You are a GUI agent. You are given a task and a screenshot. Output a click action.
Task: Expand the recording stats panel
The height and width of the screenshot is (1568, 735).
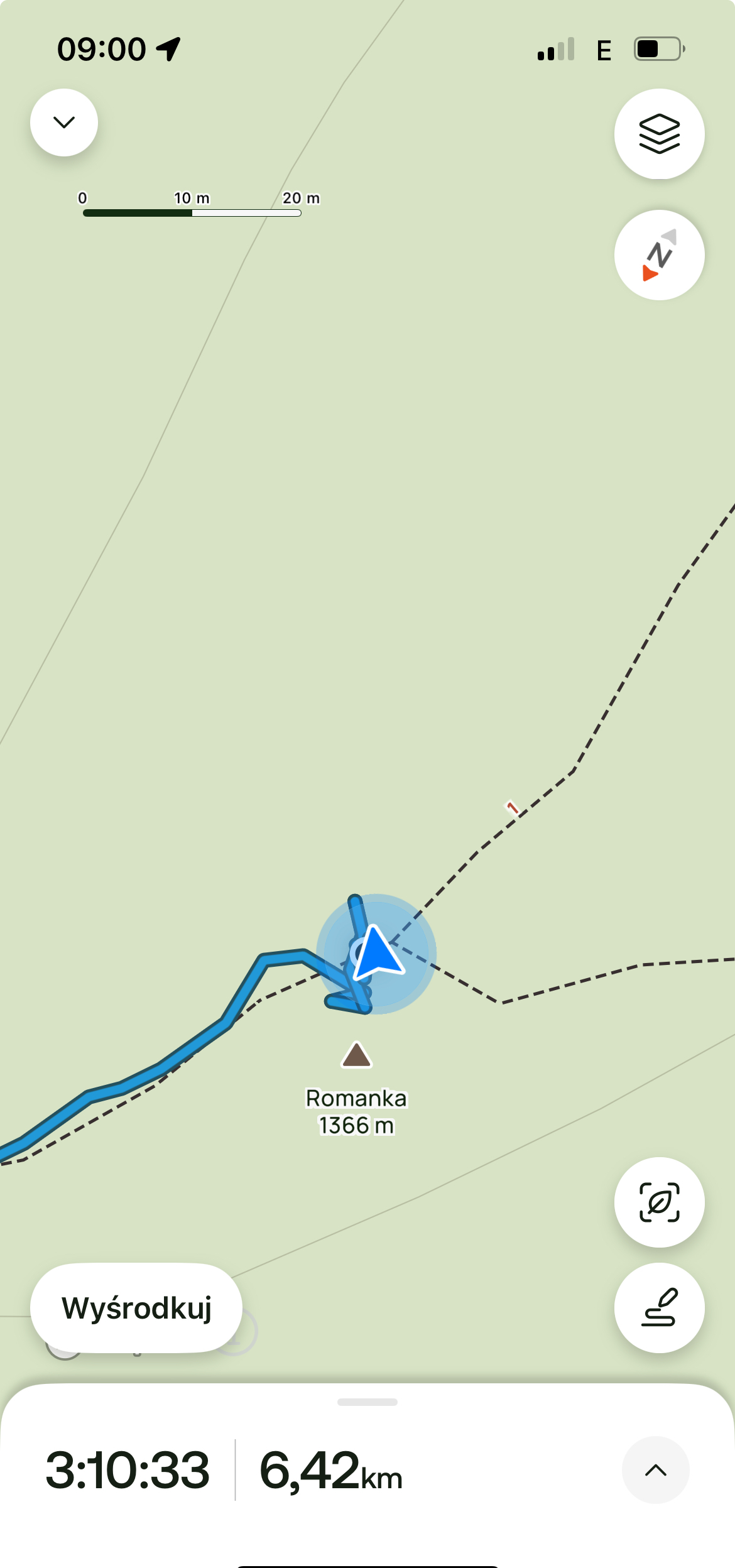click(655, 1470)
